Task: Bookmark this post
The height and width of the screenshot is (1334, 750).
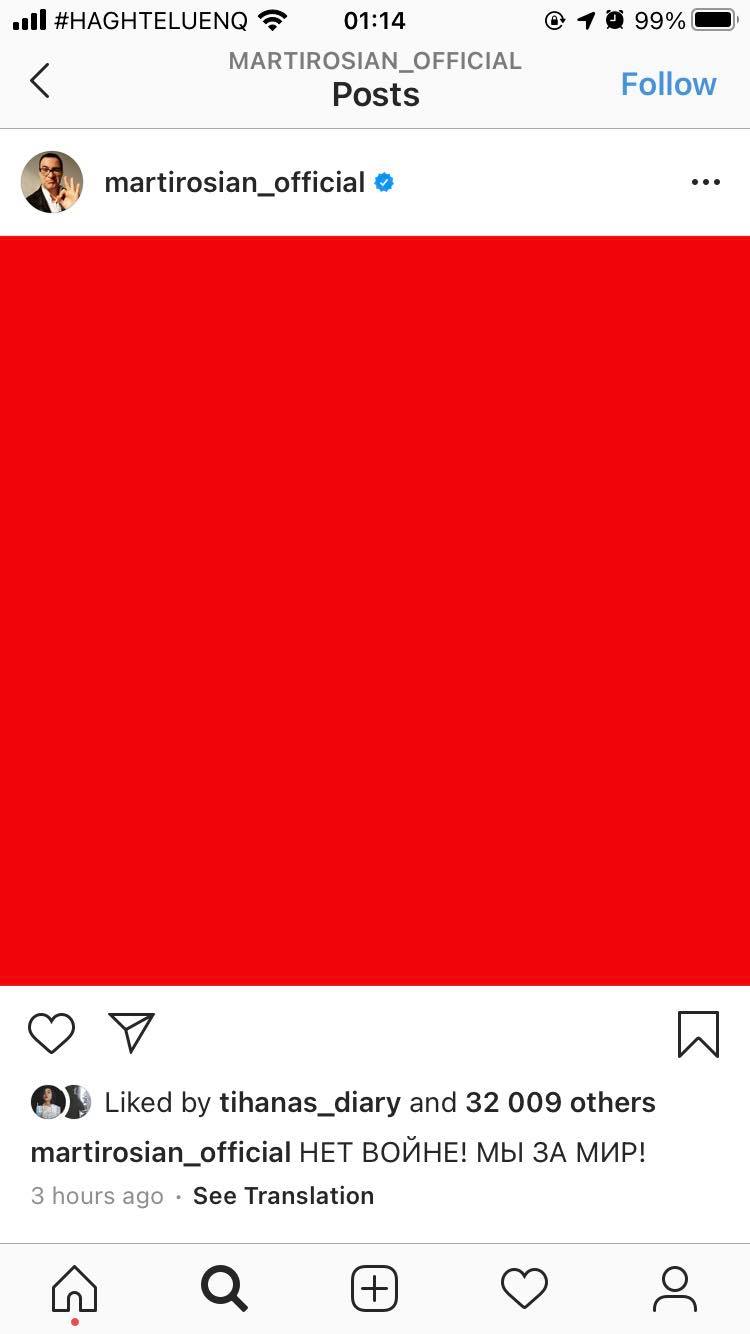Action: (x=698, y=1034)
